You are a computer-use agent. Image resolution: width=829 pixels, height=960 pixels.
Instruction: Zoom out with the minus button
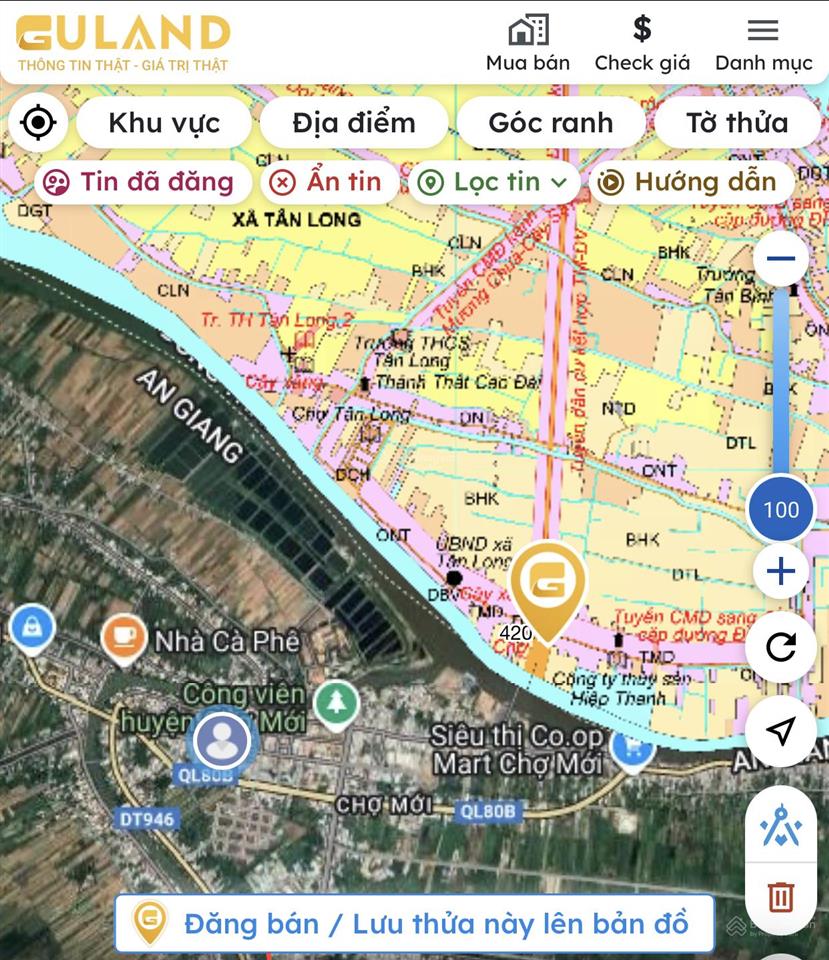[x=780, y=259]
